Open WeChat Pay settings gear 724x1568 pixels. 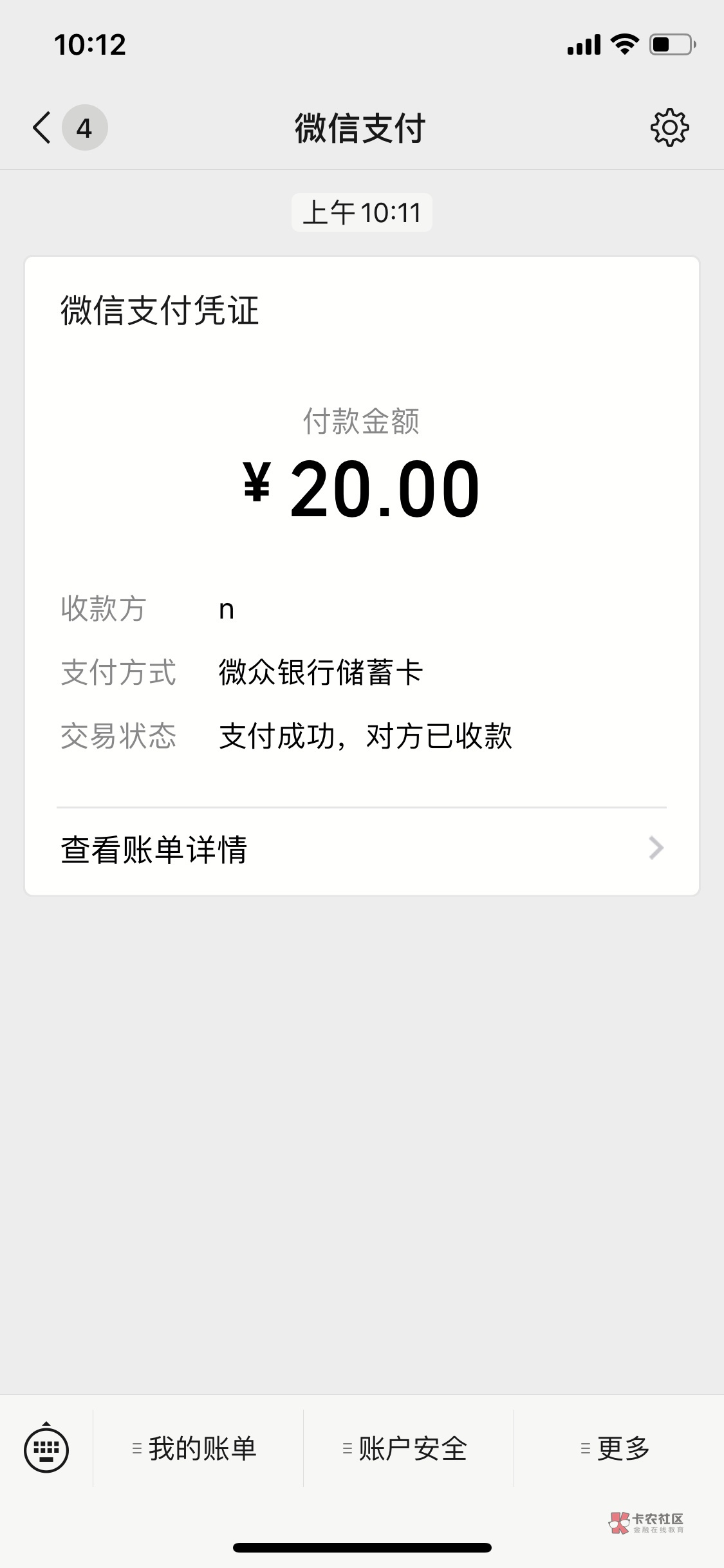[669, 127]
